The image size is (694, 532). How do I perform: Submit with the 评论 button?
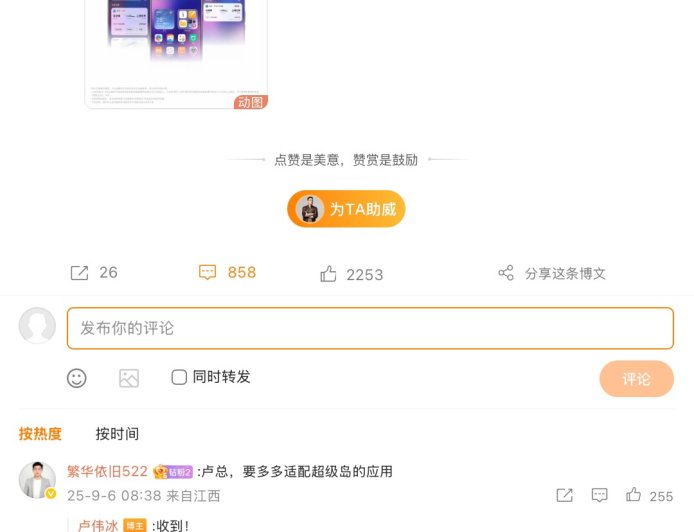coord(636,379)
